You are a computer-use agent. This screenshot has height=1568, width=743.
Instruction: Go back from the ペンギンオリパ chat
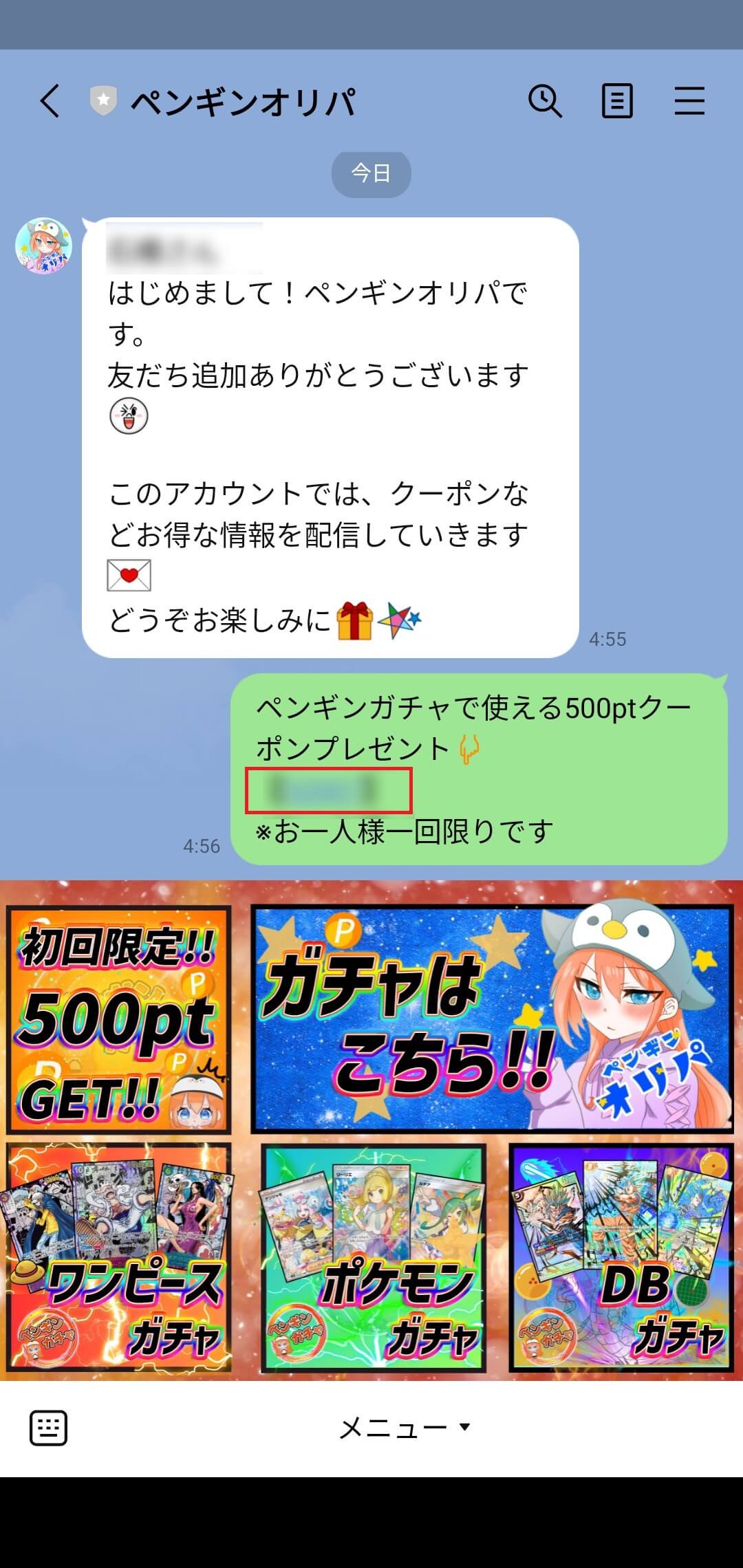click(50, 102)
